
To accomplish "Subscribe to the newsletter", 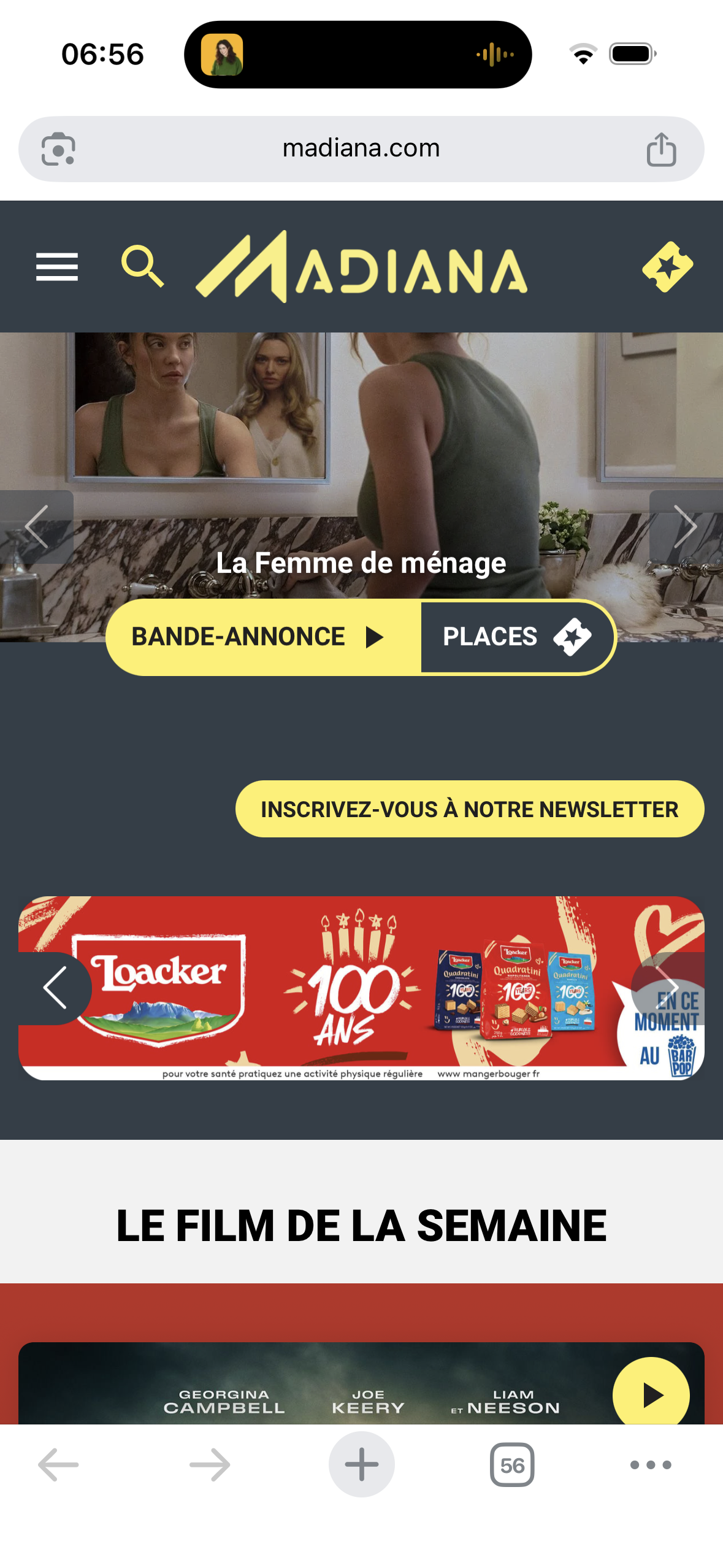I will click(x=469, y=809).
